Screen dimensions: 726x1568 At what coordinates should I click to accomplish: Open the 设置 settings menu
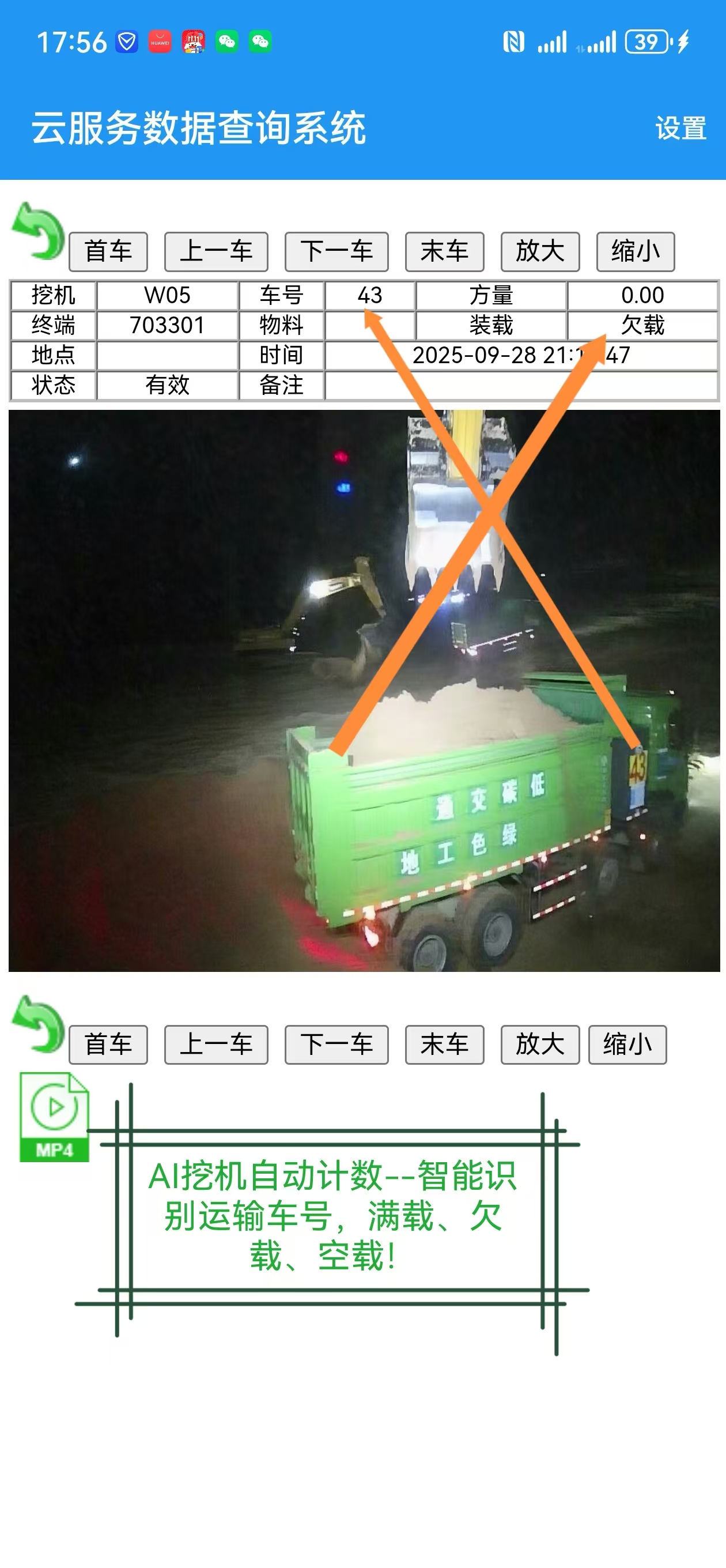point(680,128)
